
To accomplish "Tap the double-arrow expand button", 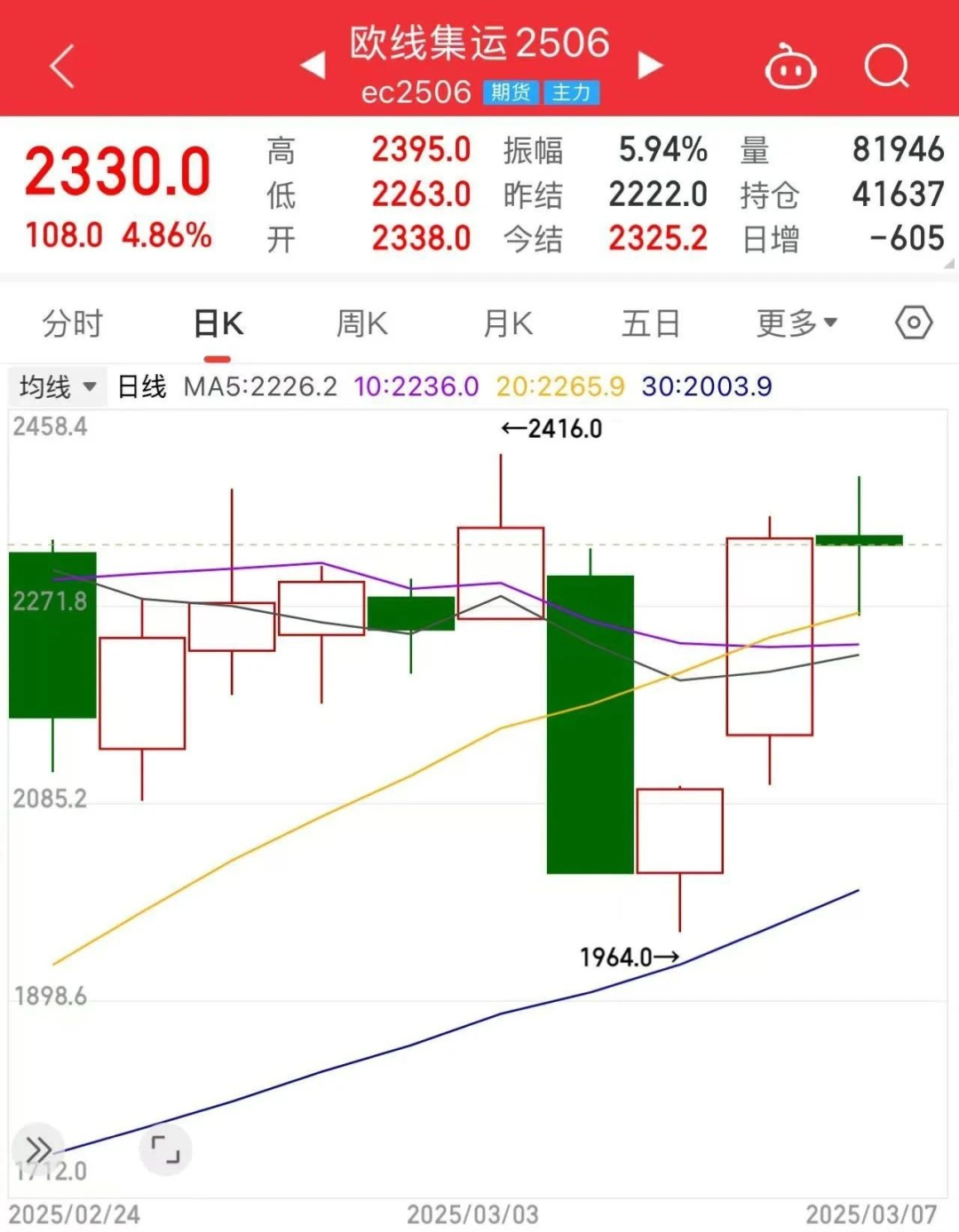I will click(x=38, y=1149).
